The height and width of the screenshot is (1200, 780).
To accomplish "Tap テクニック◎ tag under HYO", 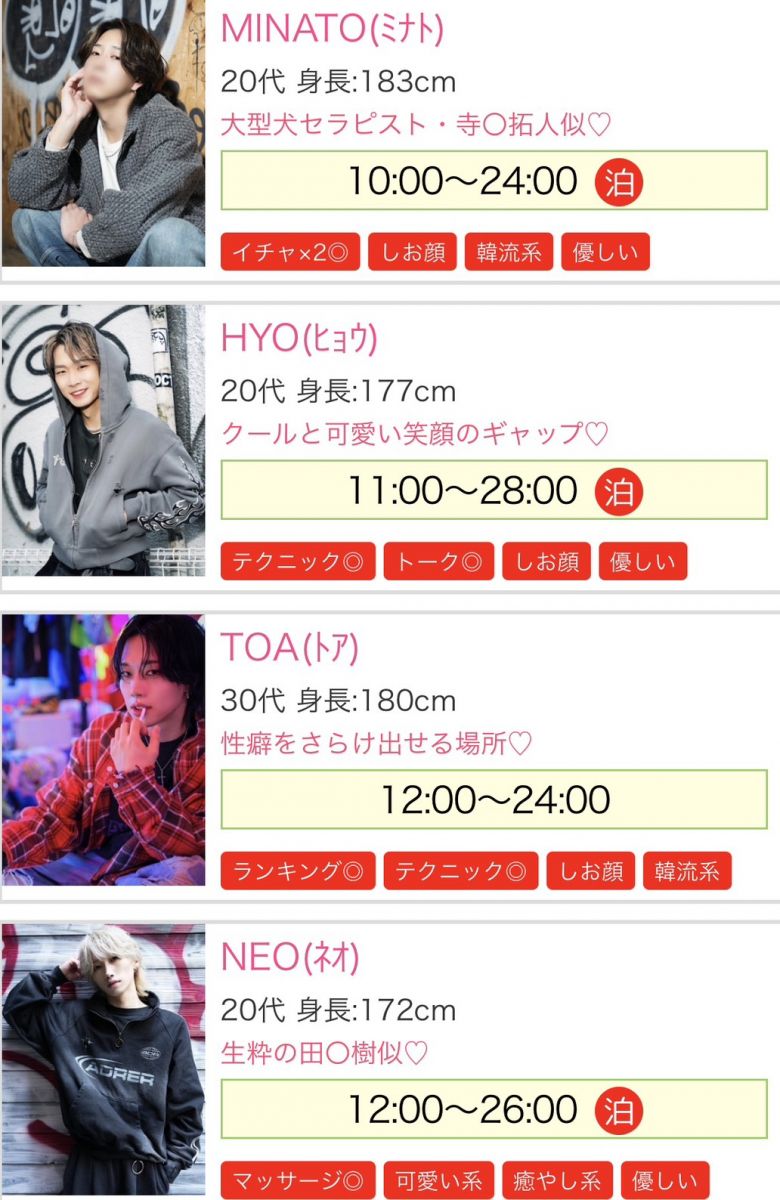I will click(x=298, y=562).
